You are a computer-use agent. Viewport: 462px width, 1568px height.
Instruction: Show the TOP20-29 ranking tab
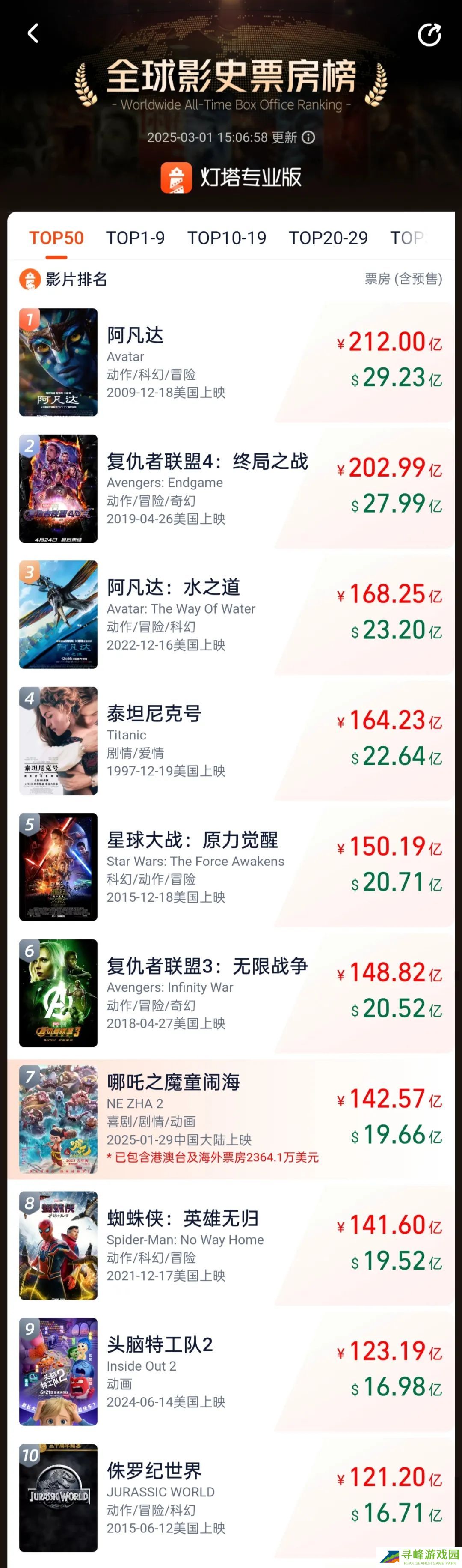coord(328,238)
